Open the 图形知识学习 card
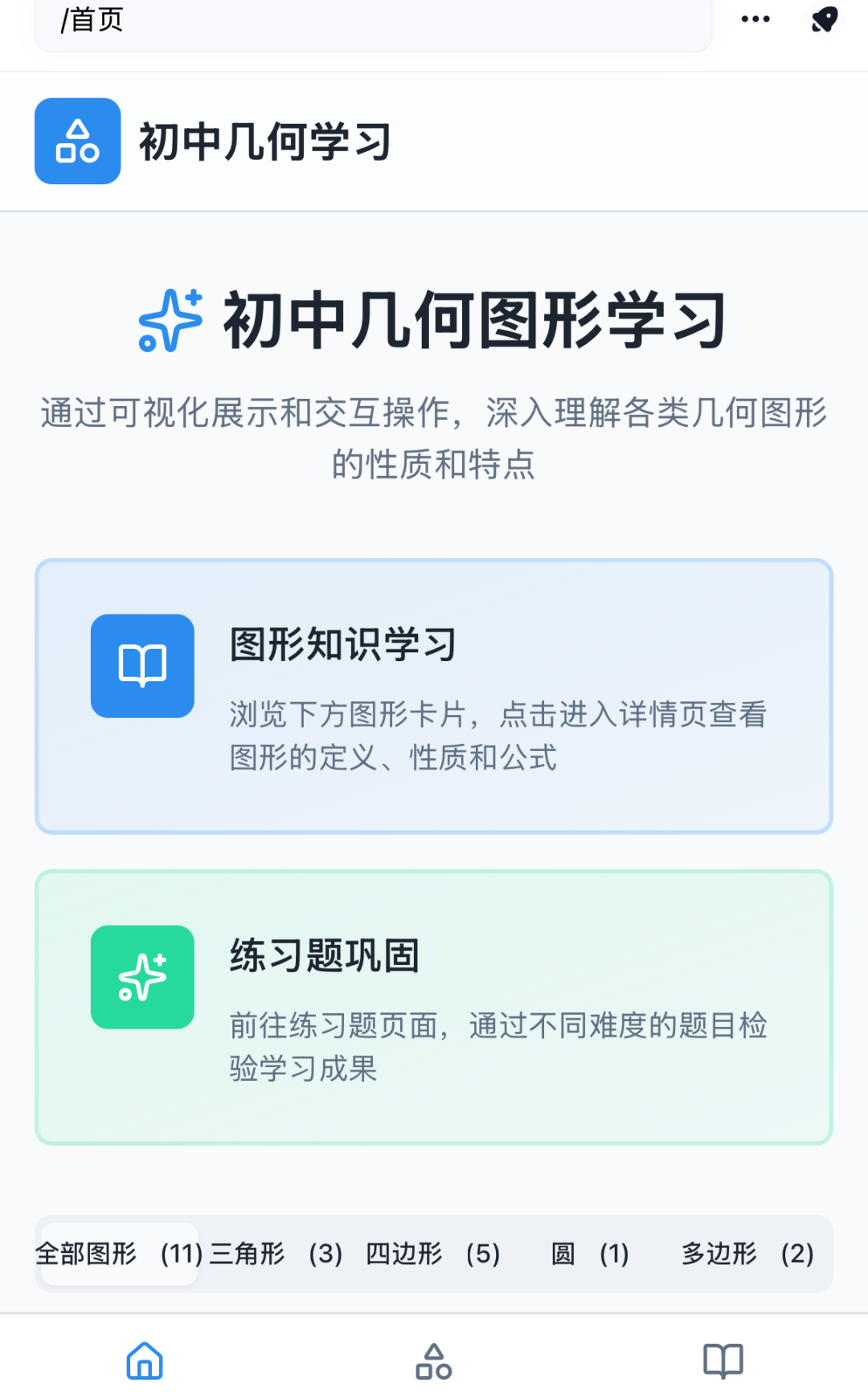The height and width of the screenshot is (1392, 868). pos(434,696)
